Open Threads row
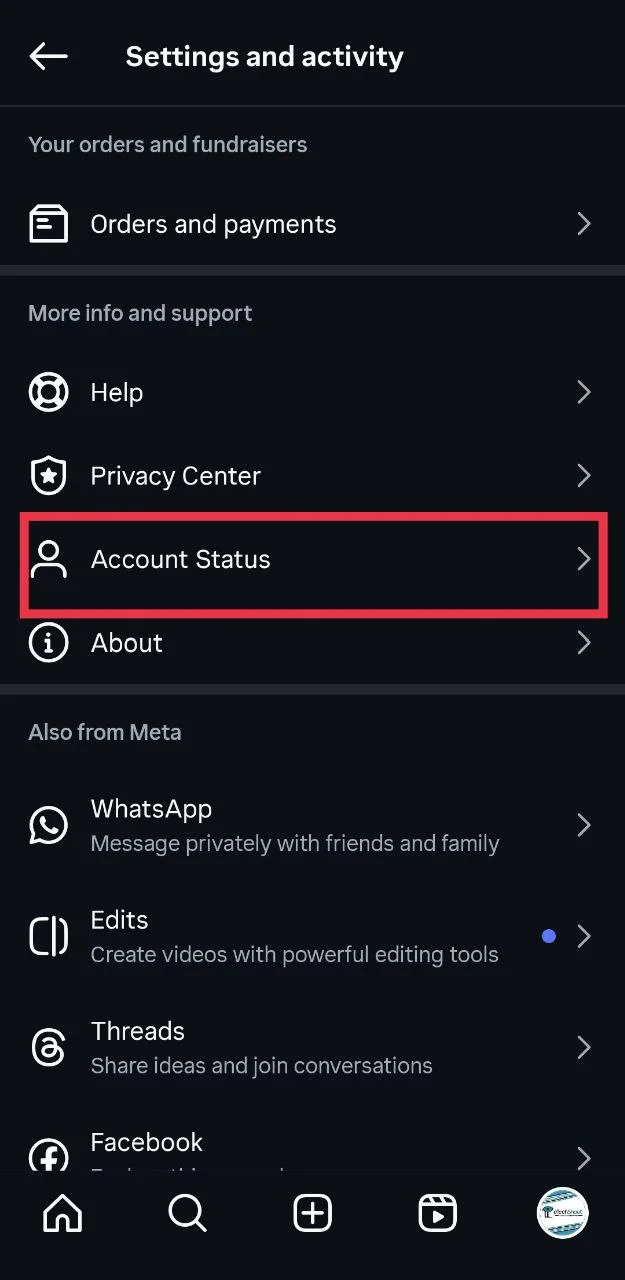625x1280 pixels. pyautogui.click(x=312, y=1047)
